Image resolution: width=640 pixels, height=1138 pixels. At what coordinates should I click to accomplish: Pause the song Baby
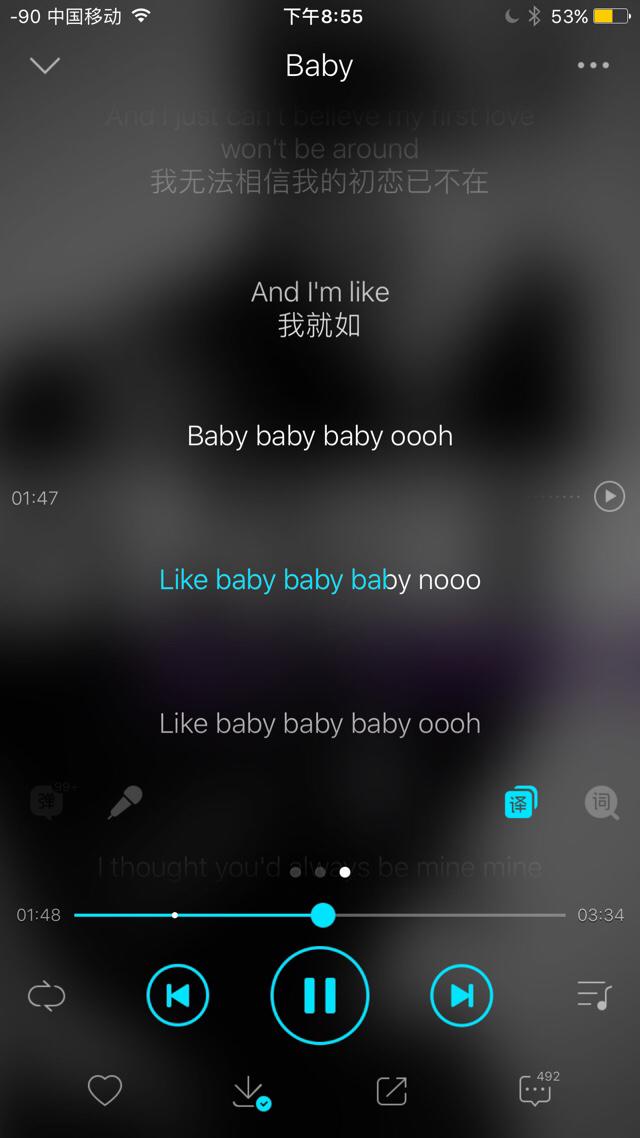coord(320,995)
